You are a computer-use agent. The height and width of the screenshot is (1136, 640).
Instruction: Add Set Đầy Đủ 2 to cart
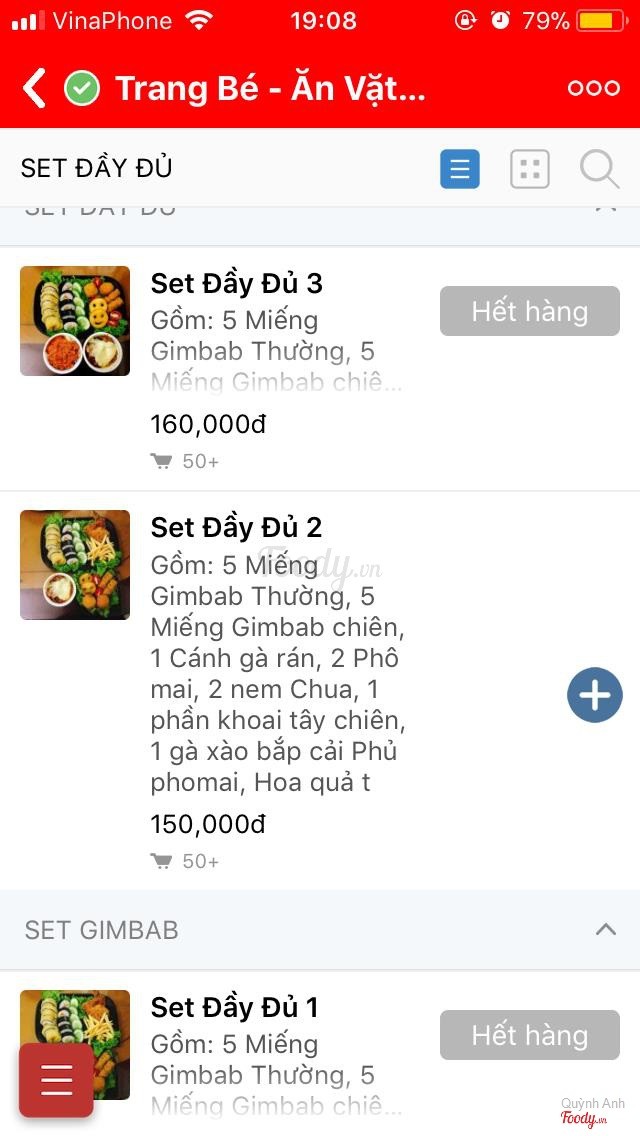[x=595, y=695]
